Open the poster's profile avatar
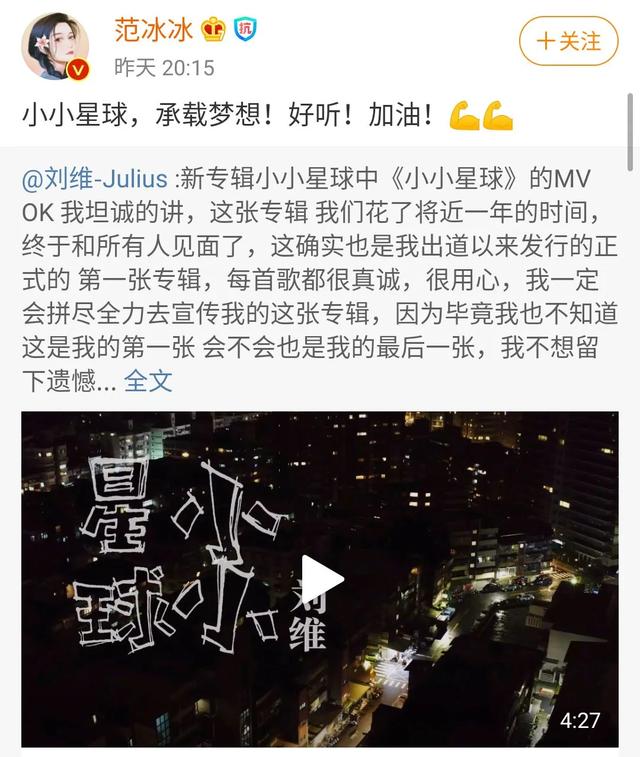Image resolution: width=640 pixels, height=757 pixels. (x=56, y=44)
